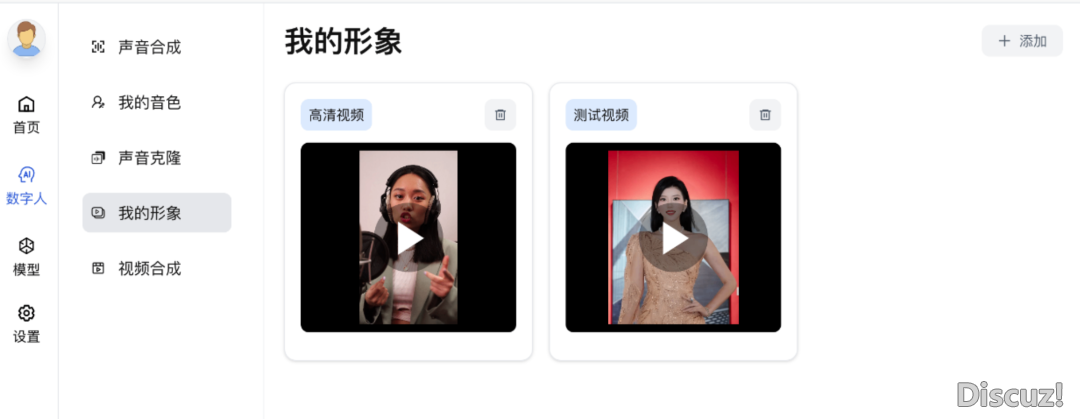Open the 模型 section
The width and height of the screenshot is (1080, 419).
tap(27, 256)
